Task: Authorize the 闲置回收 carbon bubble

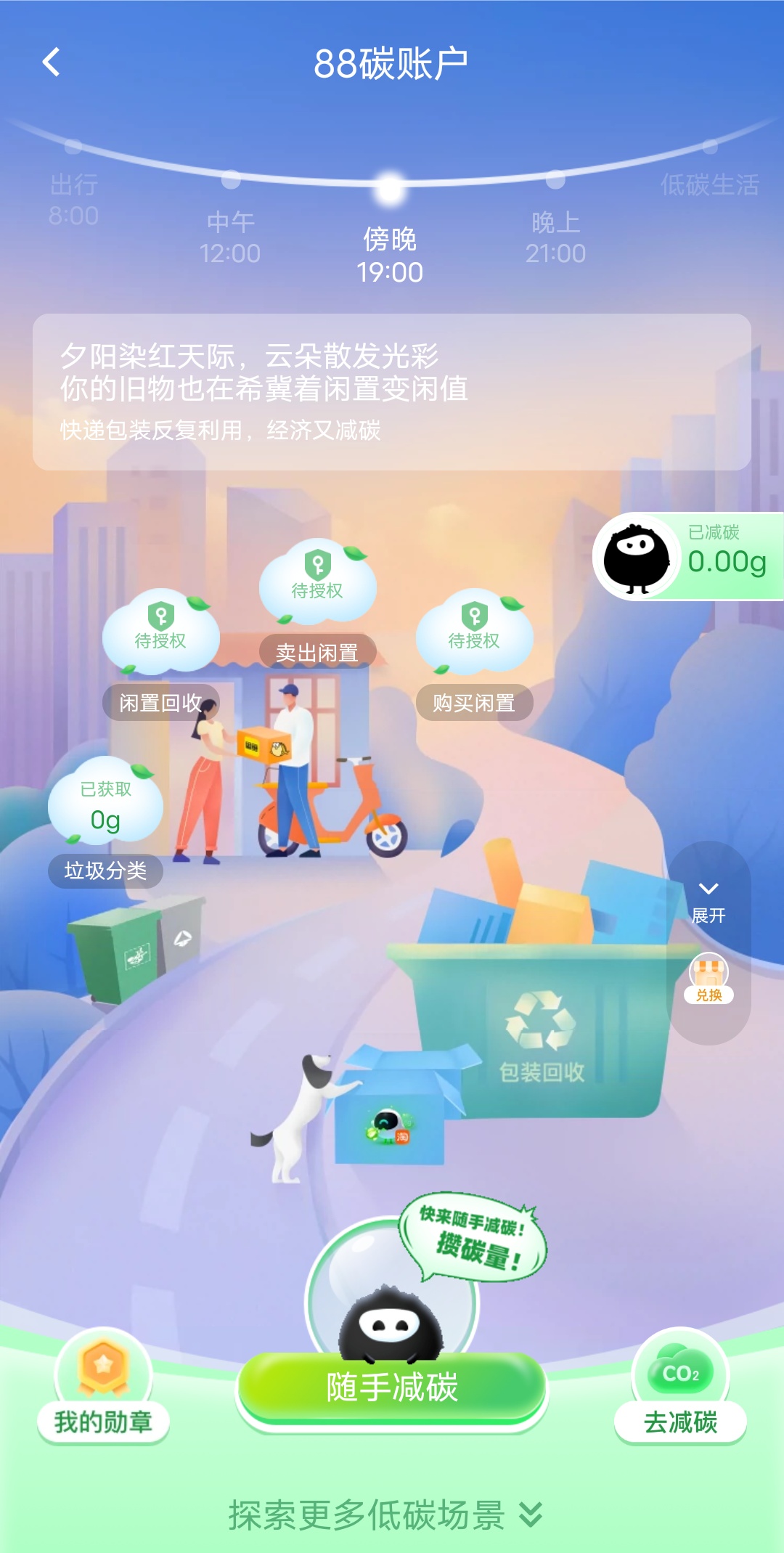Action: point(160,629)
